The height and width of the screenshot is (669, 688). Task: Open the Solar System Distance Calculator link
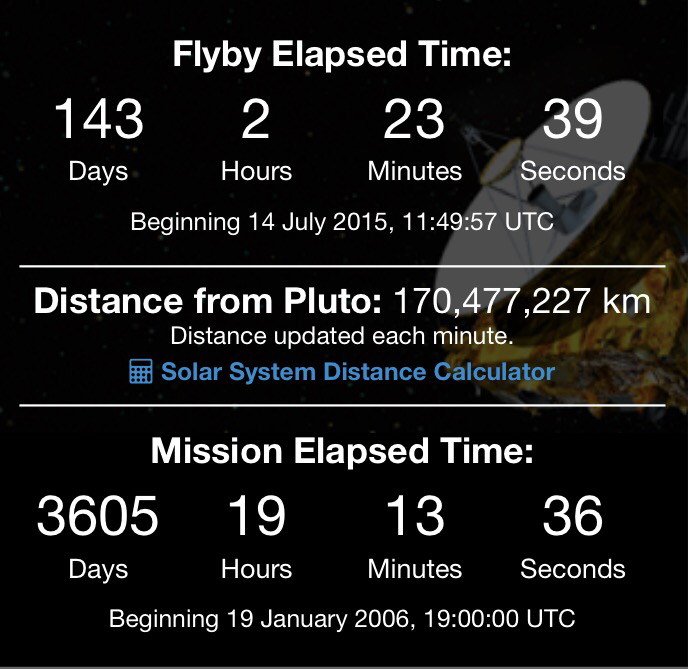click(357, 372)
